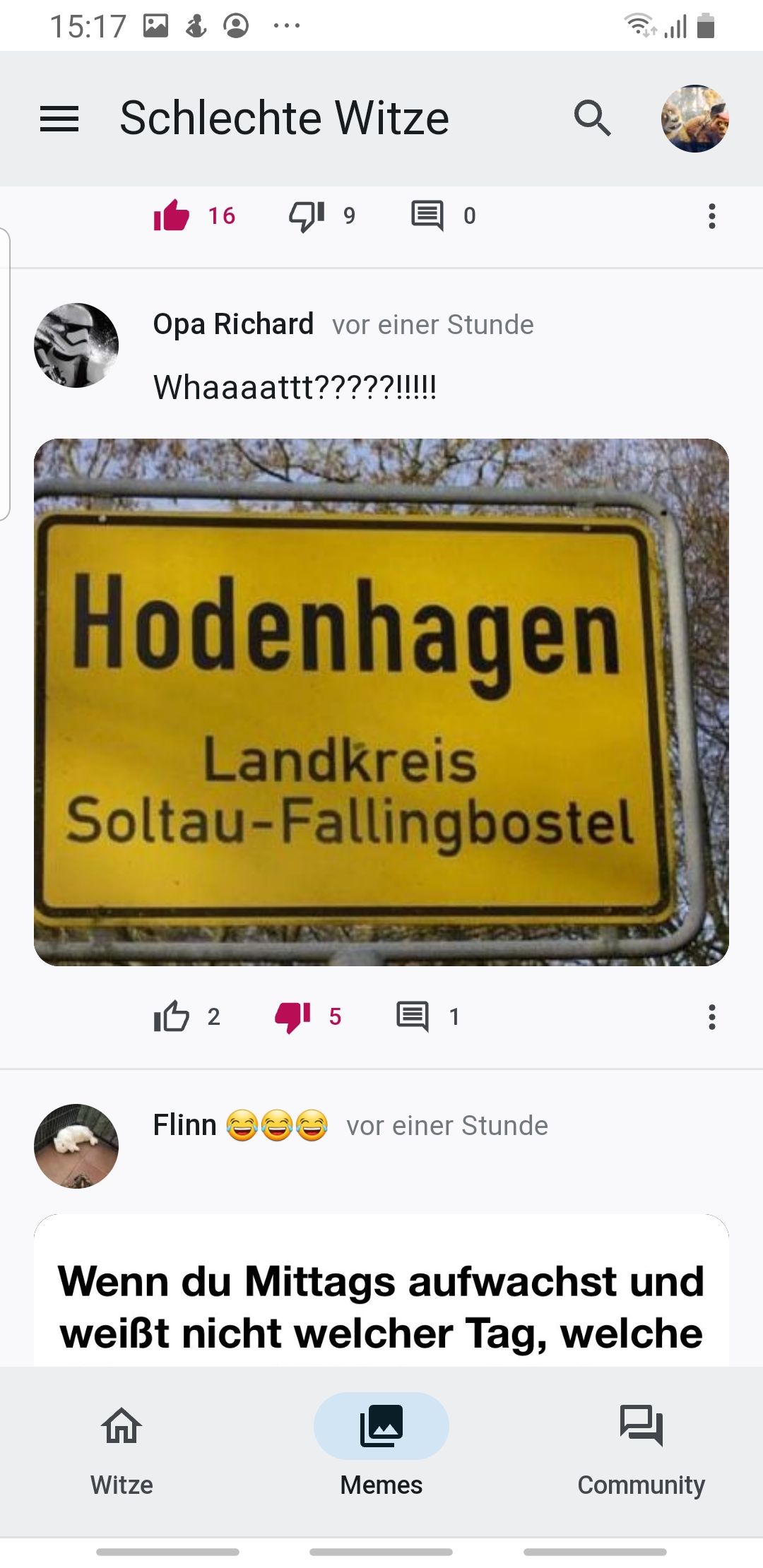Open overflow menu of the top post
The height and width of the screenshot is (1568, 763).
coord(711,216)
